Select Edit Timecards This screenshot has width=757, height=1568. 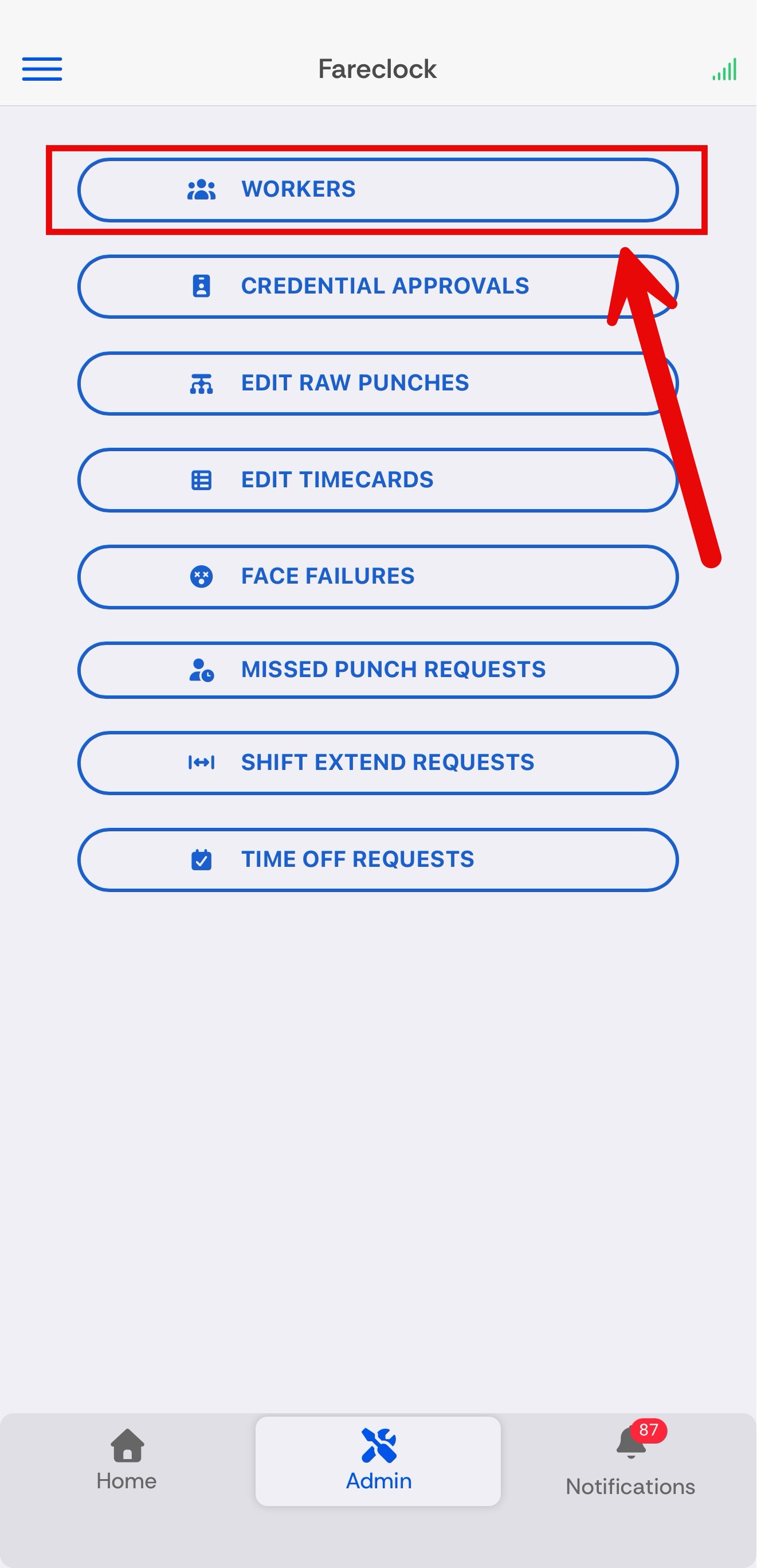pyautogui.click(x=378, y=480)
